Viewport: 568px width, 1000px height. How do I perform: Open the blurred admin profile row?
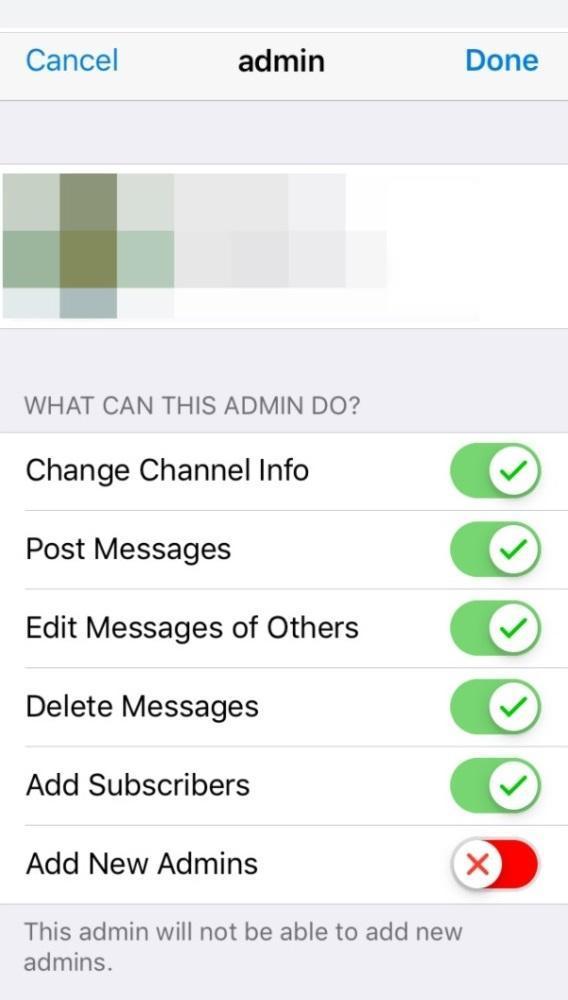pyautogui.click(x=284, y=246)
